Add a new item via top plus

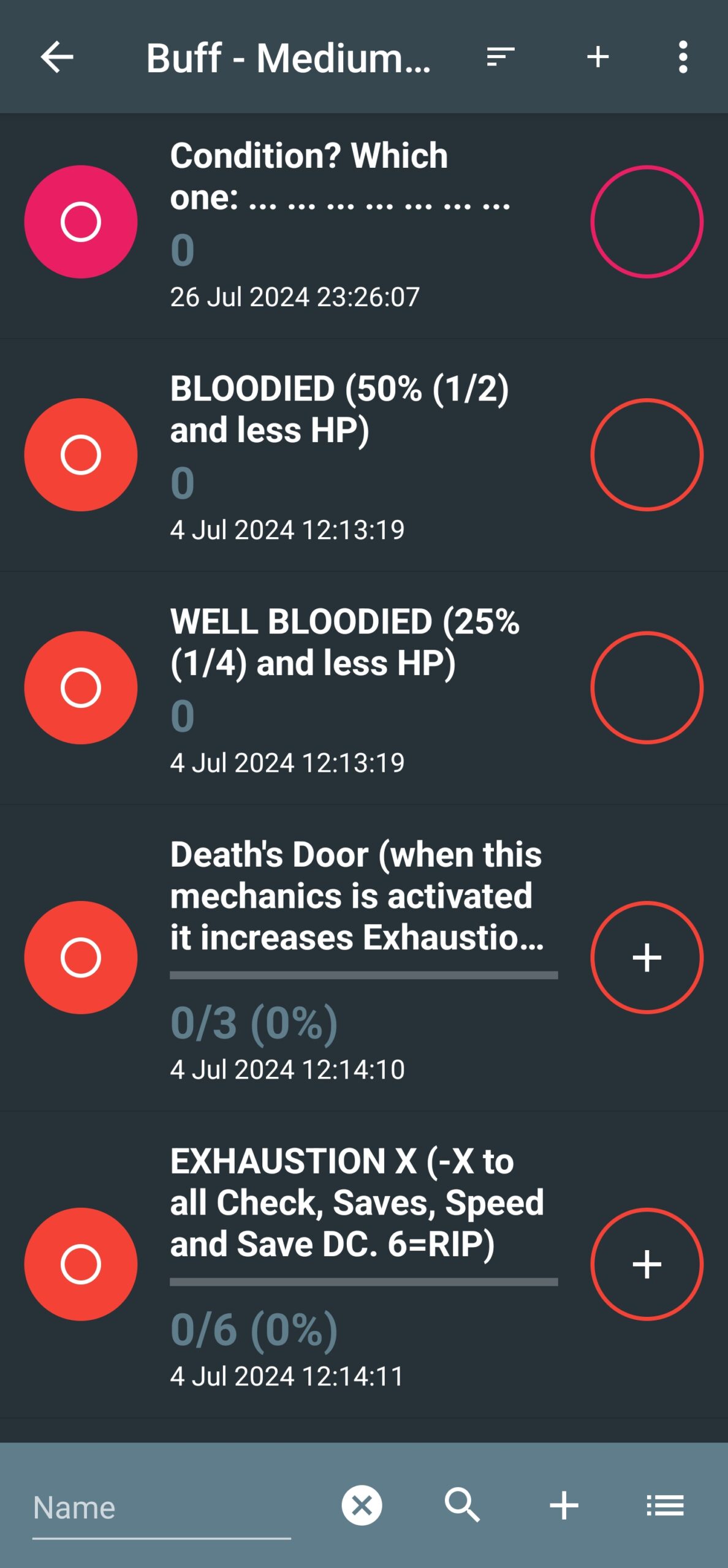(597, 57)
